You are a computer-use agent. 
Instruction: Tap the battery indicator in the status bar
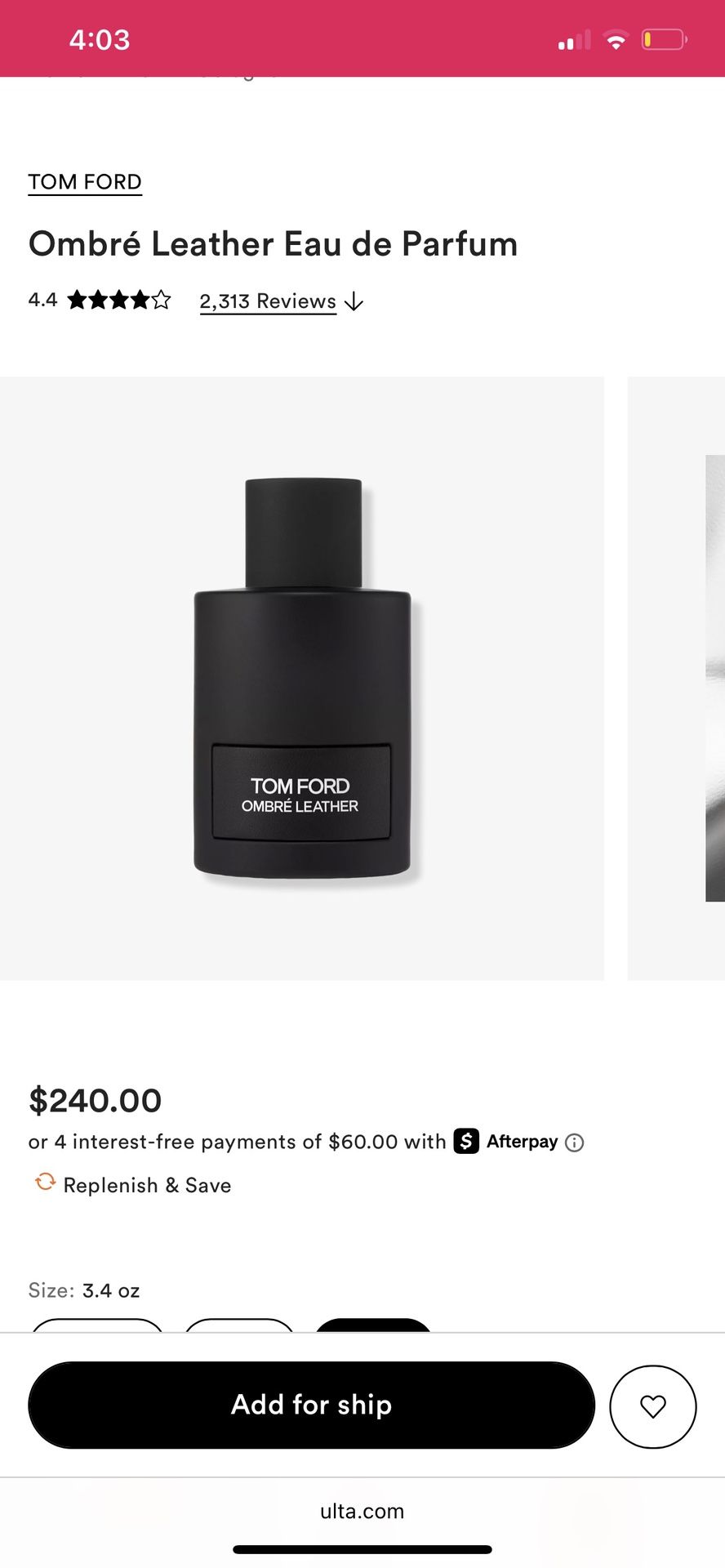tap(663, 38)
